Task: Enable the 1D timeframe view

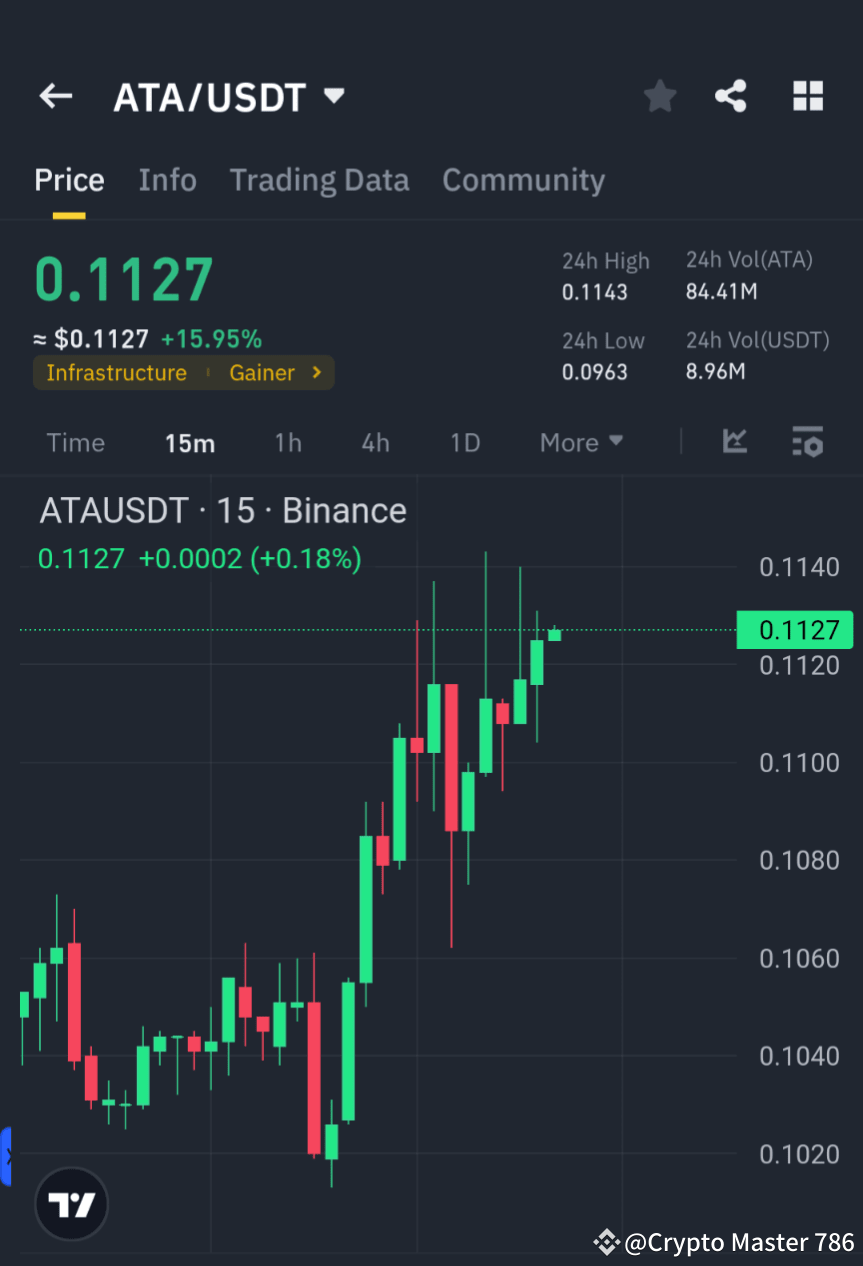Action: tap(464, 442)
